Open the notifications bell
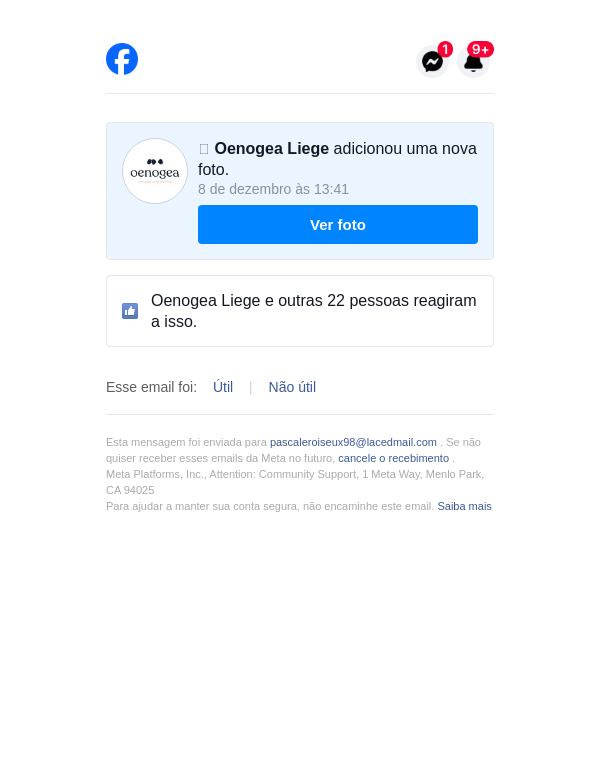Viewport: 600px width, 768px height. [473, 61]
